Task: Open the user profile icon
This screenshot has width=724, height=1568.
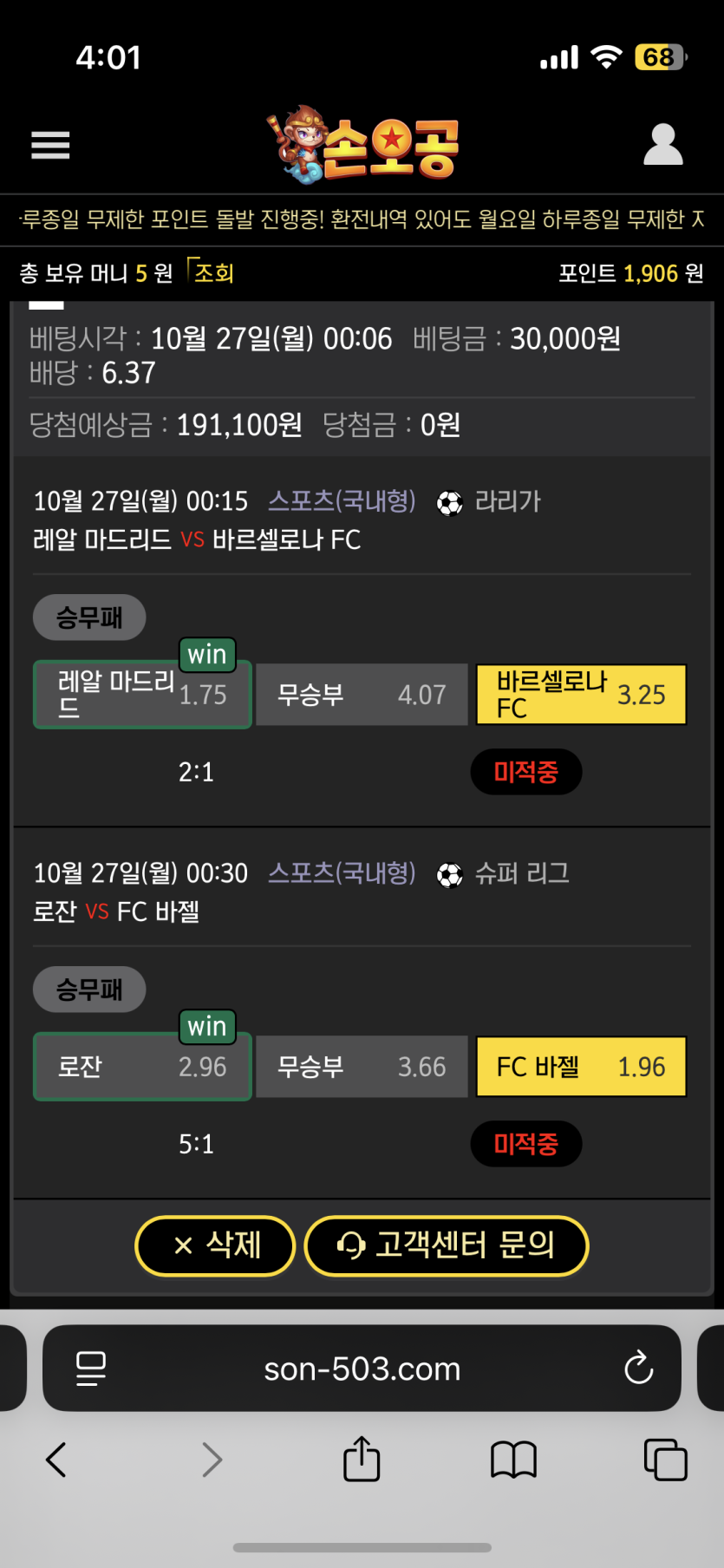Action: [x=663, y=145]
